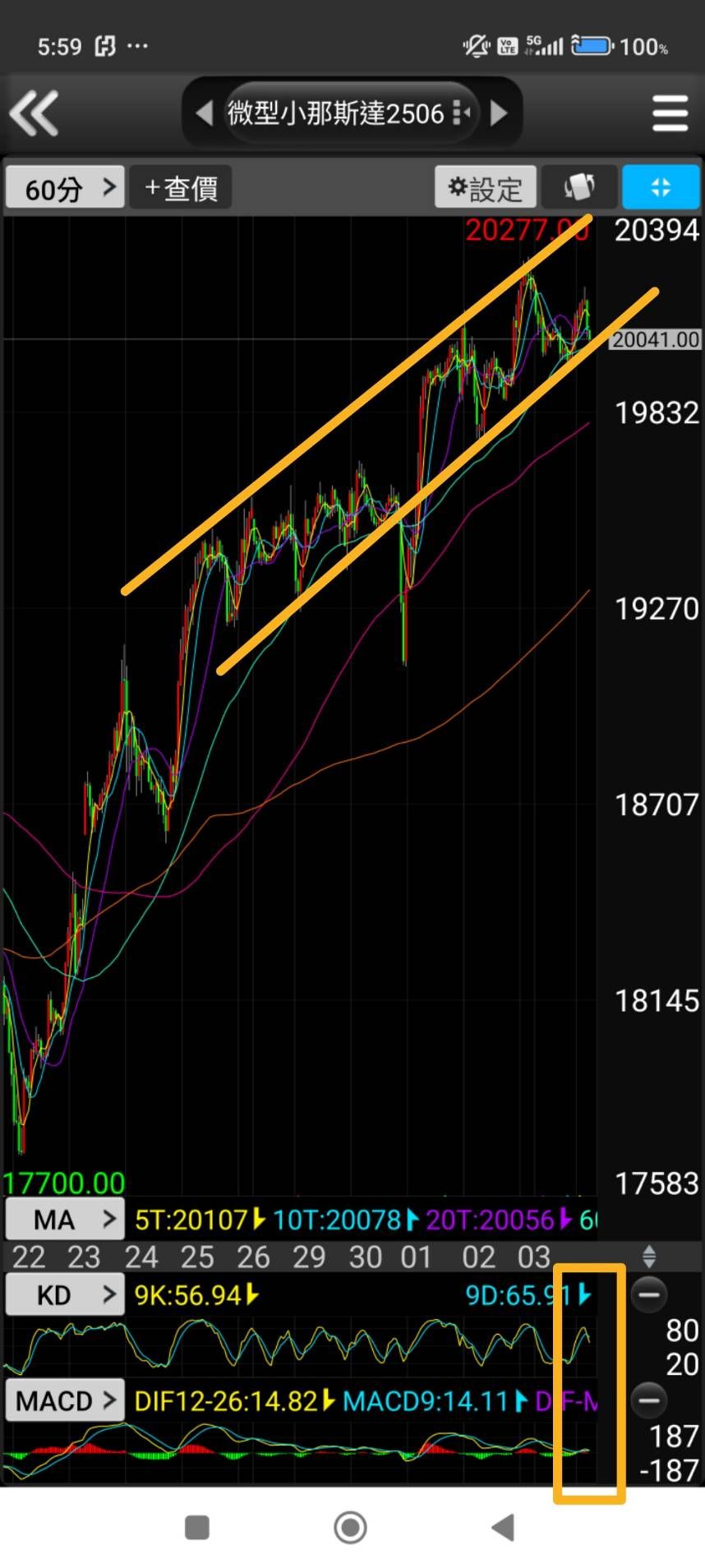Viewport: 705px width, 1568px height.
Task: Toggle the blue fullscreen chart button
Action: point(661,188)
